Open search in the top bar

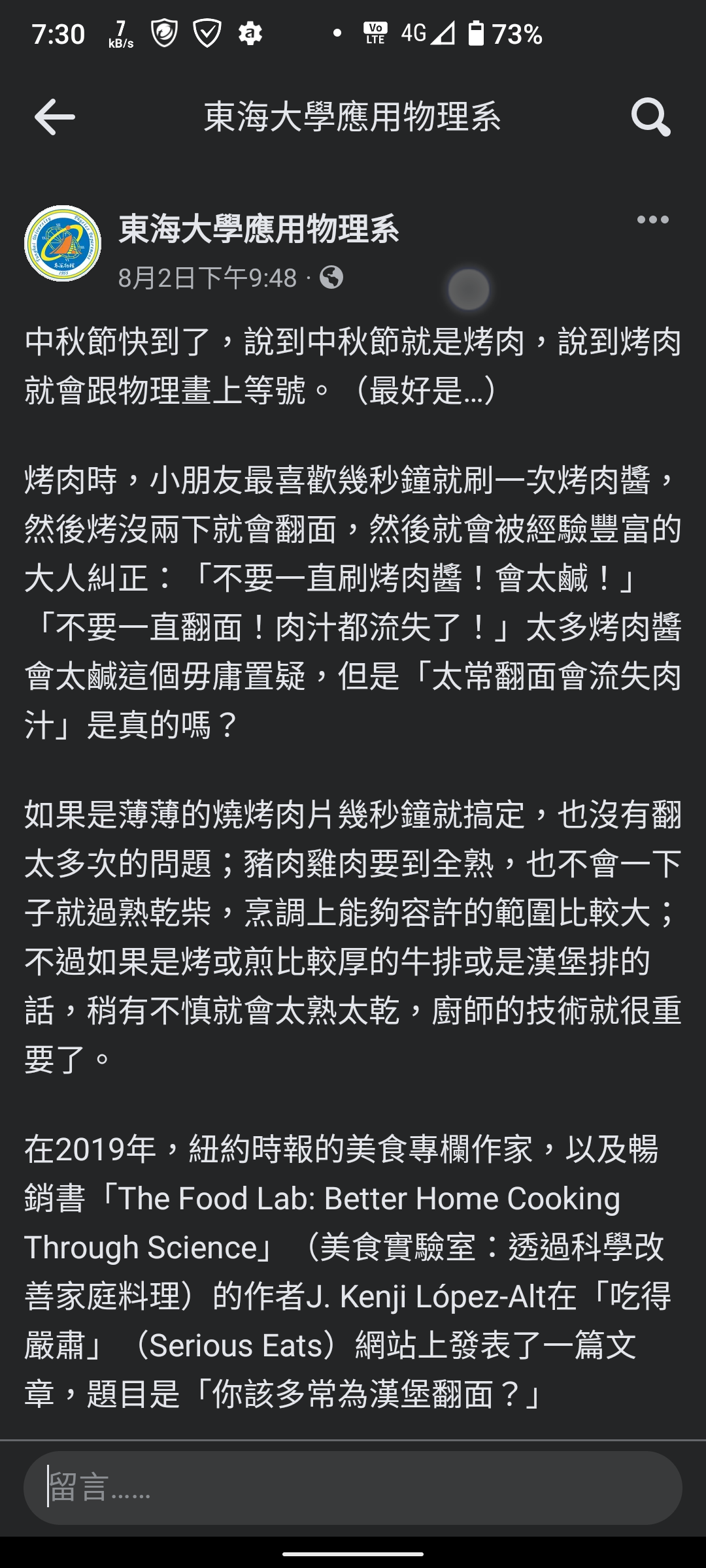pyautogui.click(x=651, y=118)
